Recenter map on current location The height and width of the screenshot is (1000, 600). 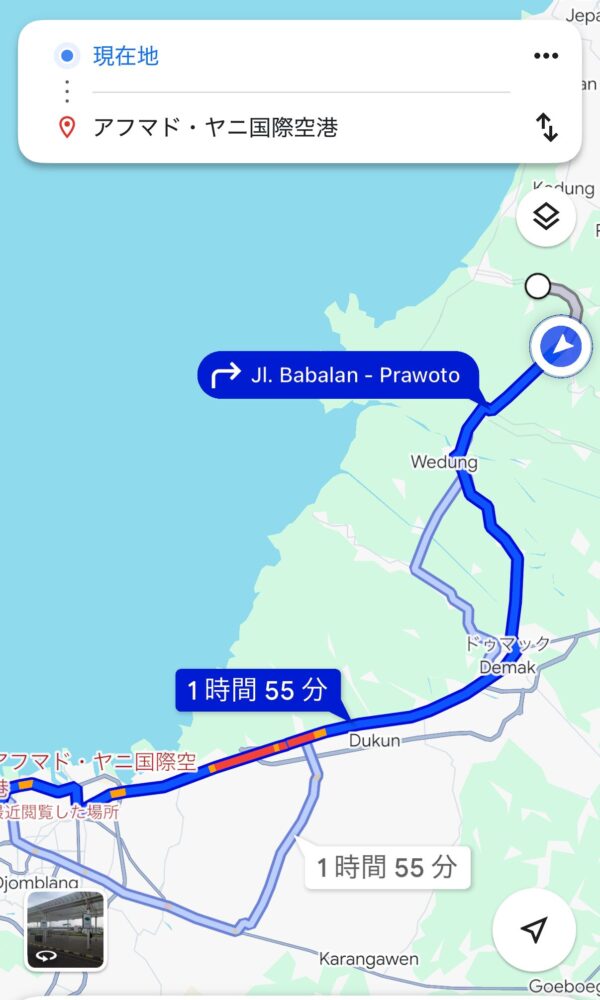point(534,930)
